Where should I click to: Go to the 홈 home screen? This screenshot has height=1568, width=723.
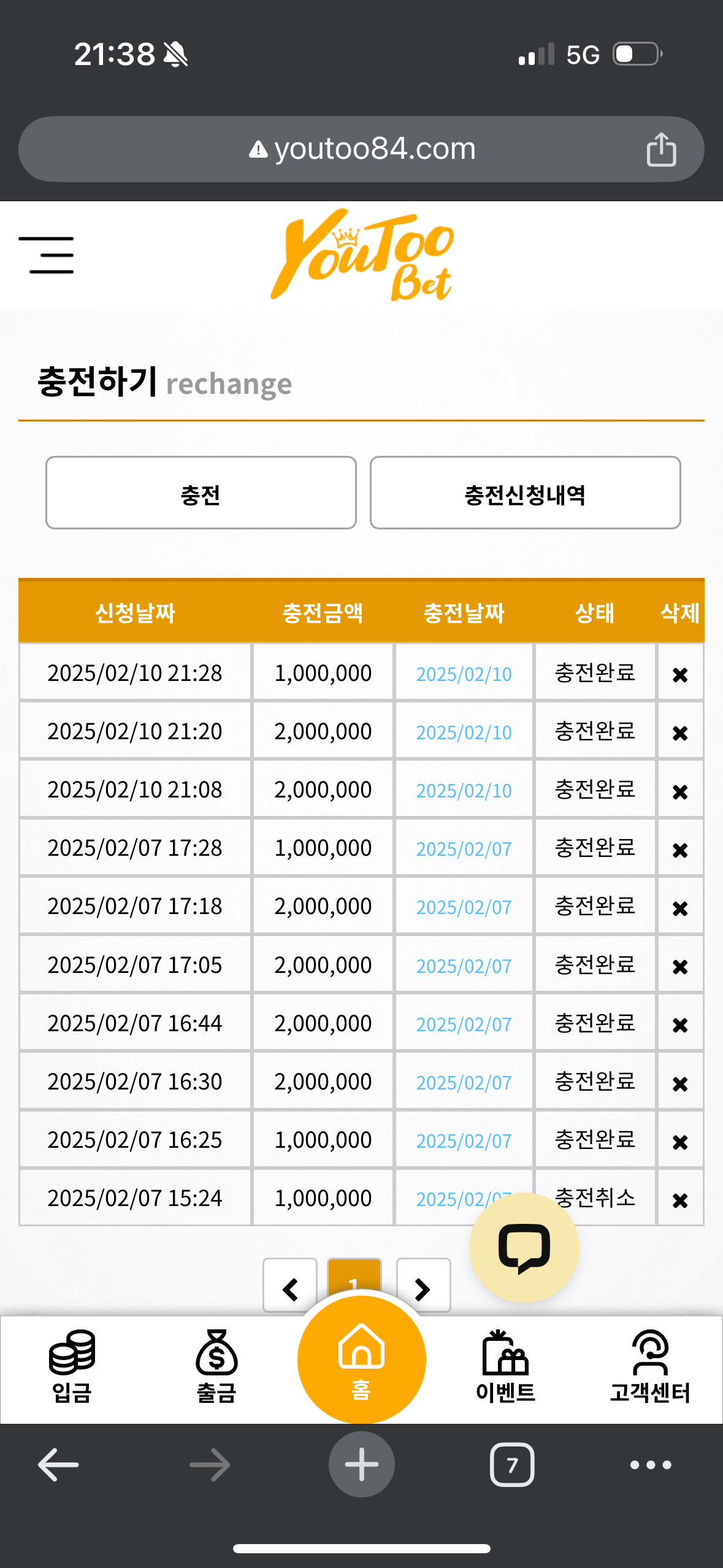(x=361, y=1359)
